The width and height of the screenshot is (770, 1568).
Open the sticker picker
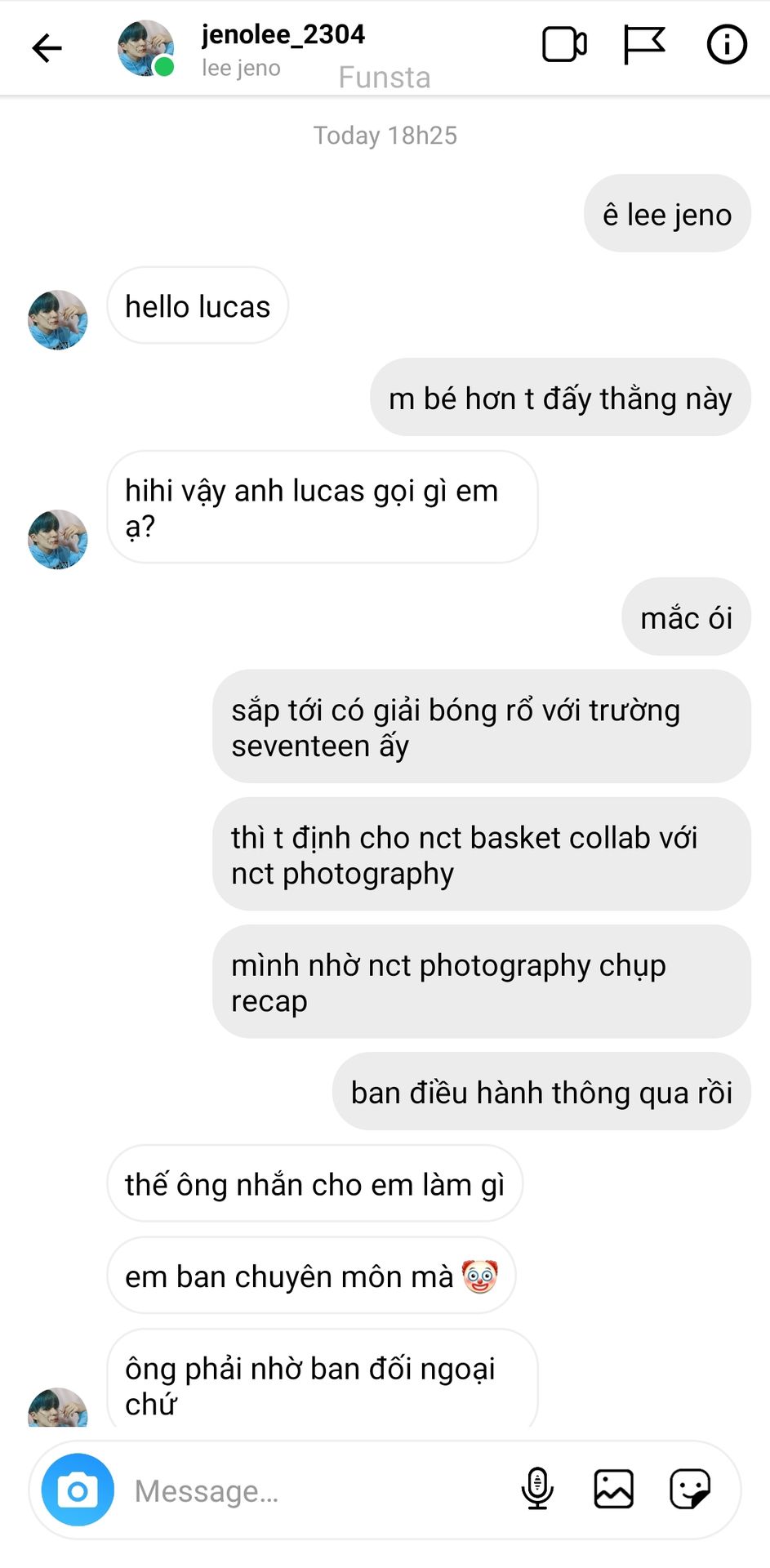tap(690, 1489)
